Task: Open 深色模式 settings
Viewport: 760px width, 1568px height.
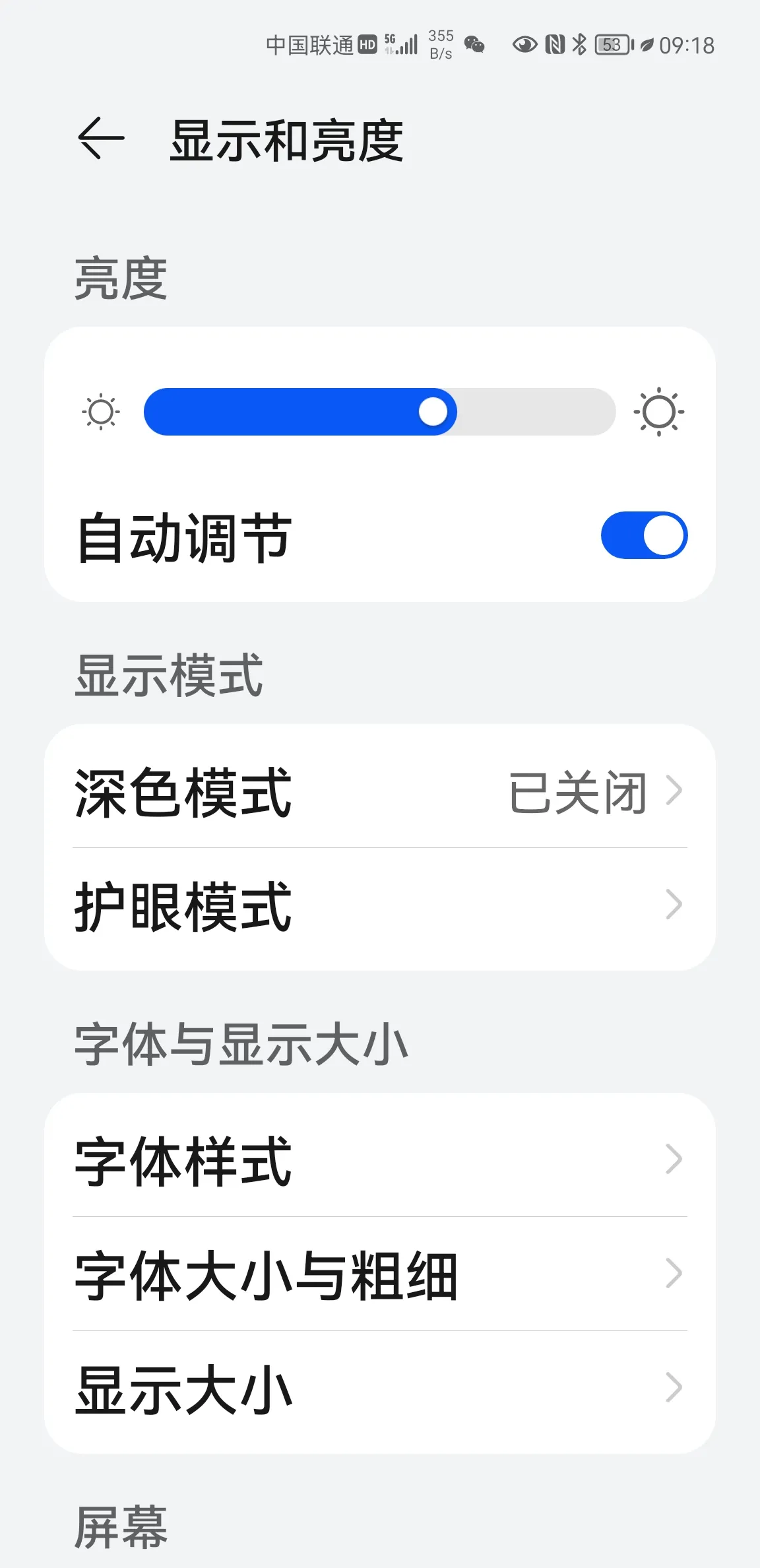Action: tap(379, 792)
